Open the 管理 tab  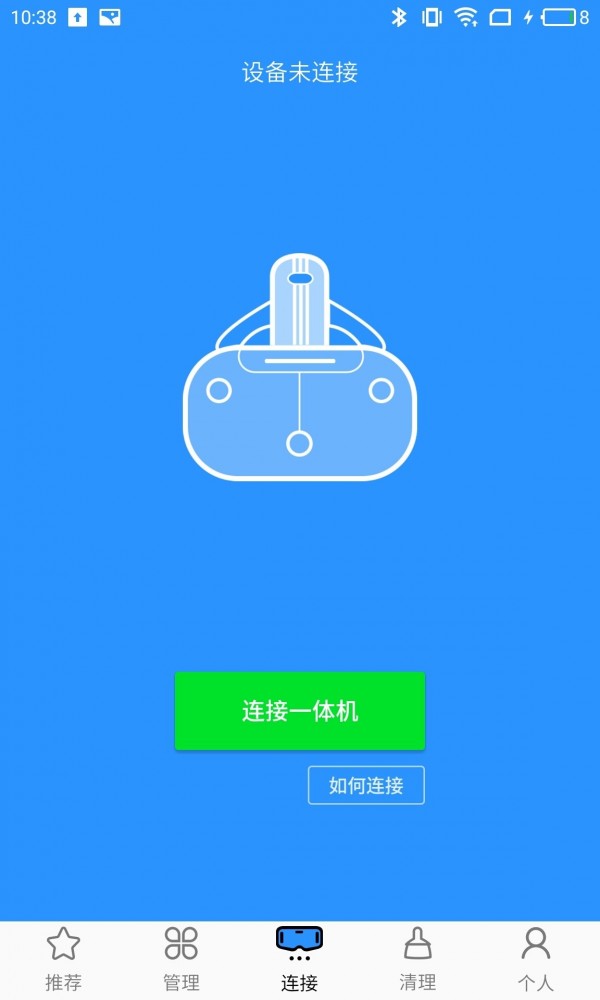[x=181, y=958]
